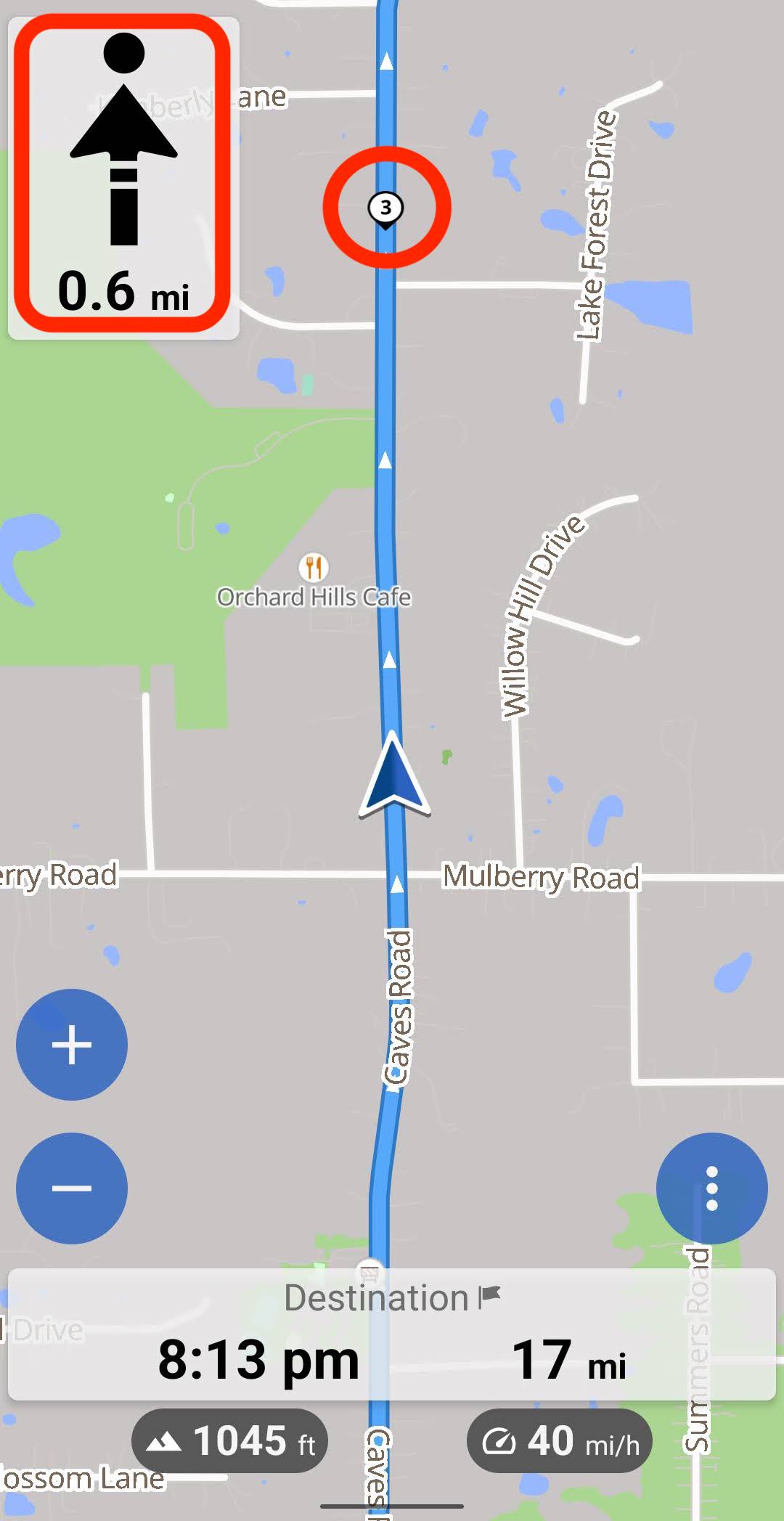This screenshot has height=1521, width=784.
Task: Select waypoint marker 3 on route
Action: coord(385,209)
